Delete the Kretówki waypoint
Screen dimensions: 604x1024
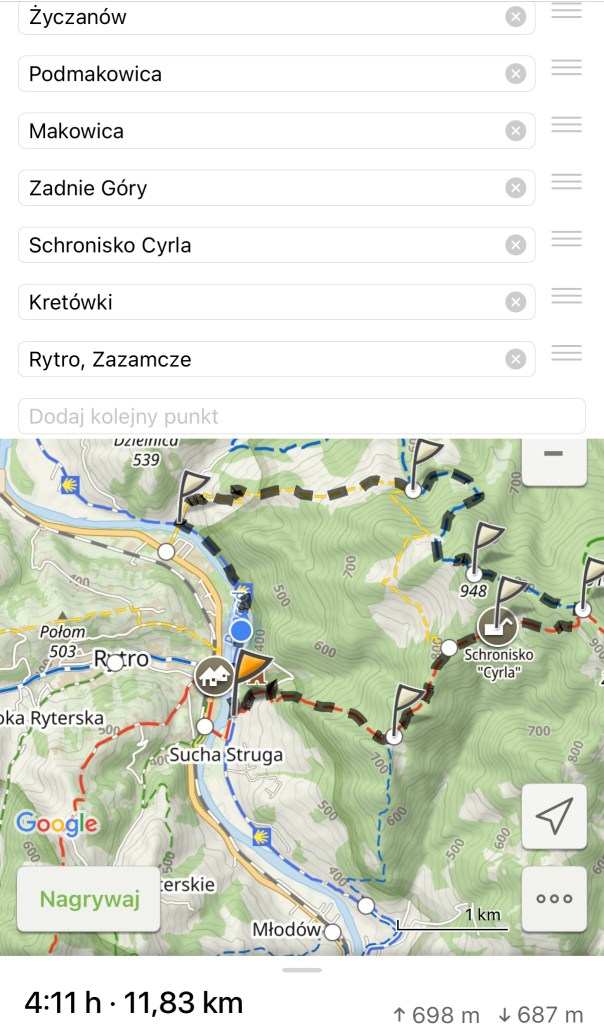[x=514, y=302]
